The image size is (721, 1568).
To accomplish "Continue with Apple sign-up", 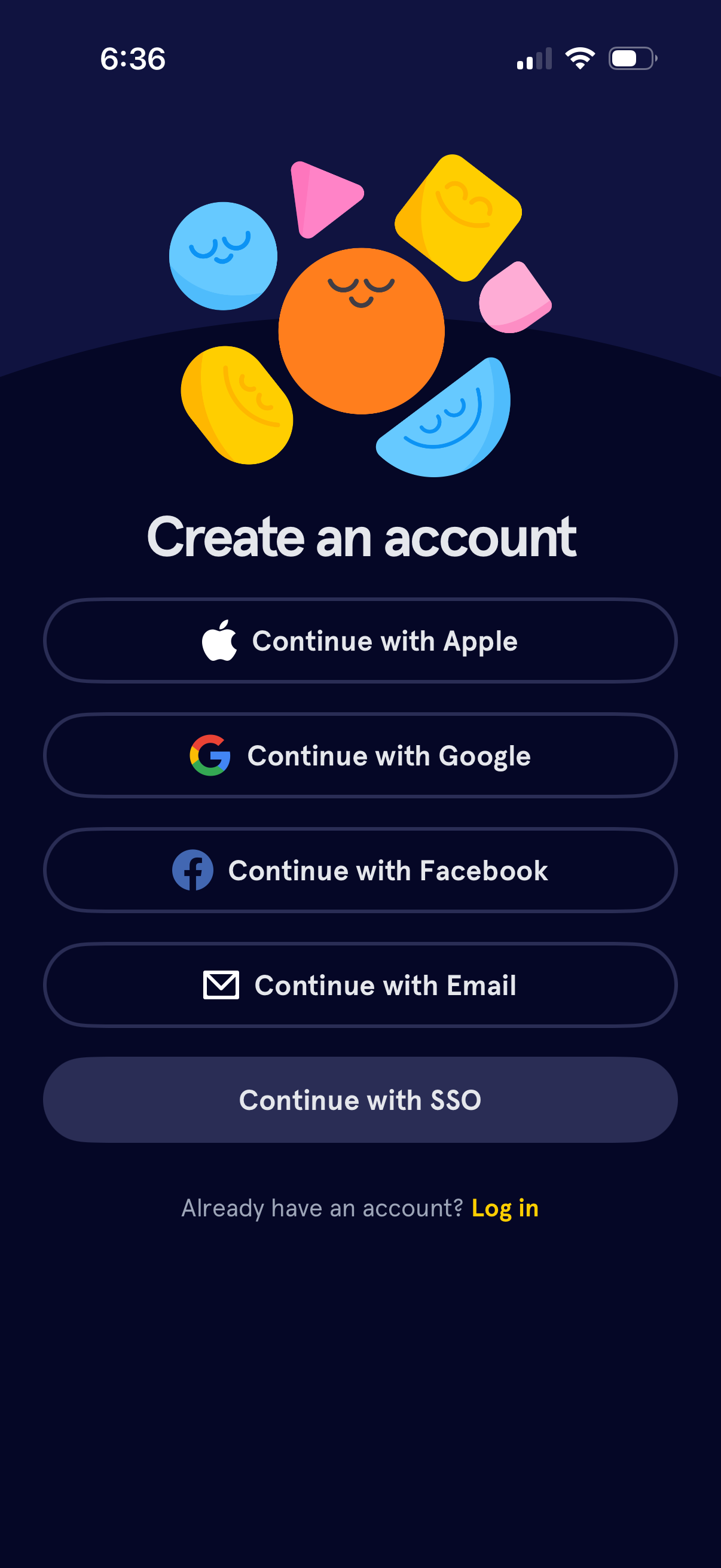I will click(x=360, y=640).
